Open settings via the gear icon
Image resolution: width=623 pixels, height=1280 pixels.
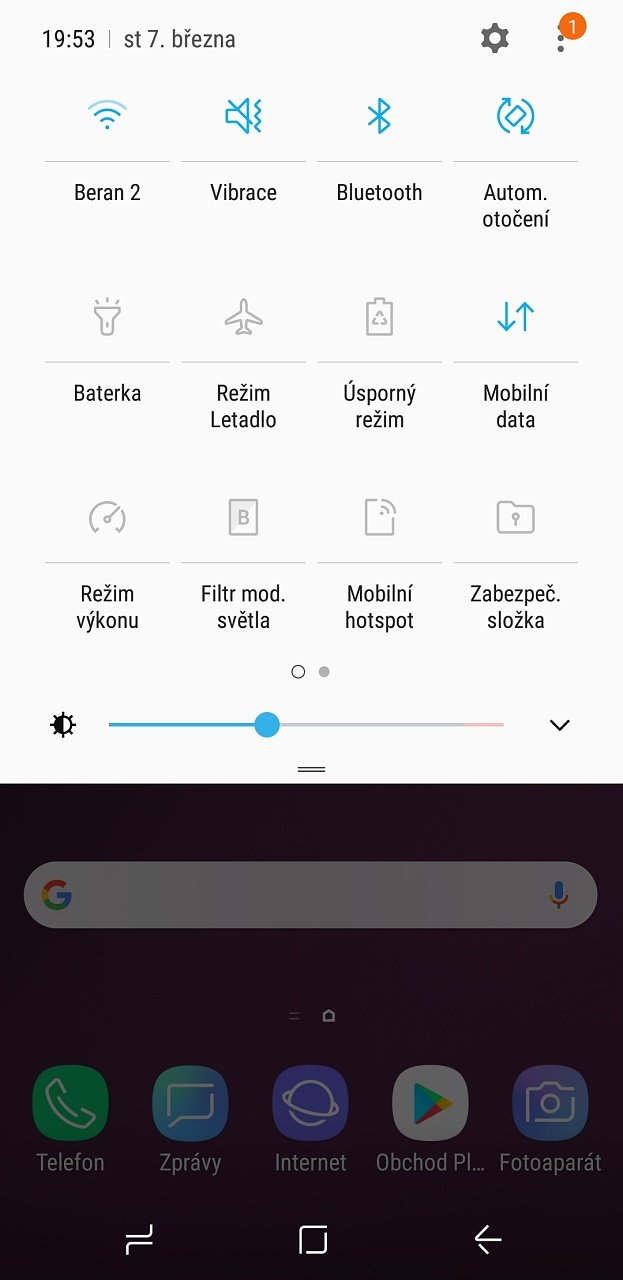(494, 39)
